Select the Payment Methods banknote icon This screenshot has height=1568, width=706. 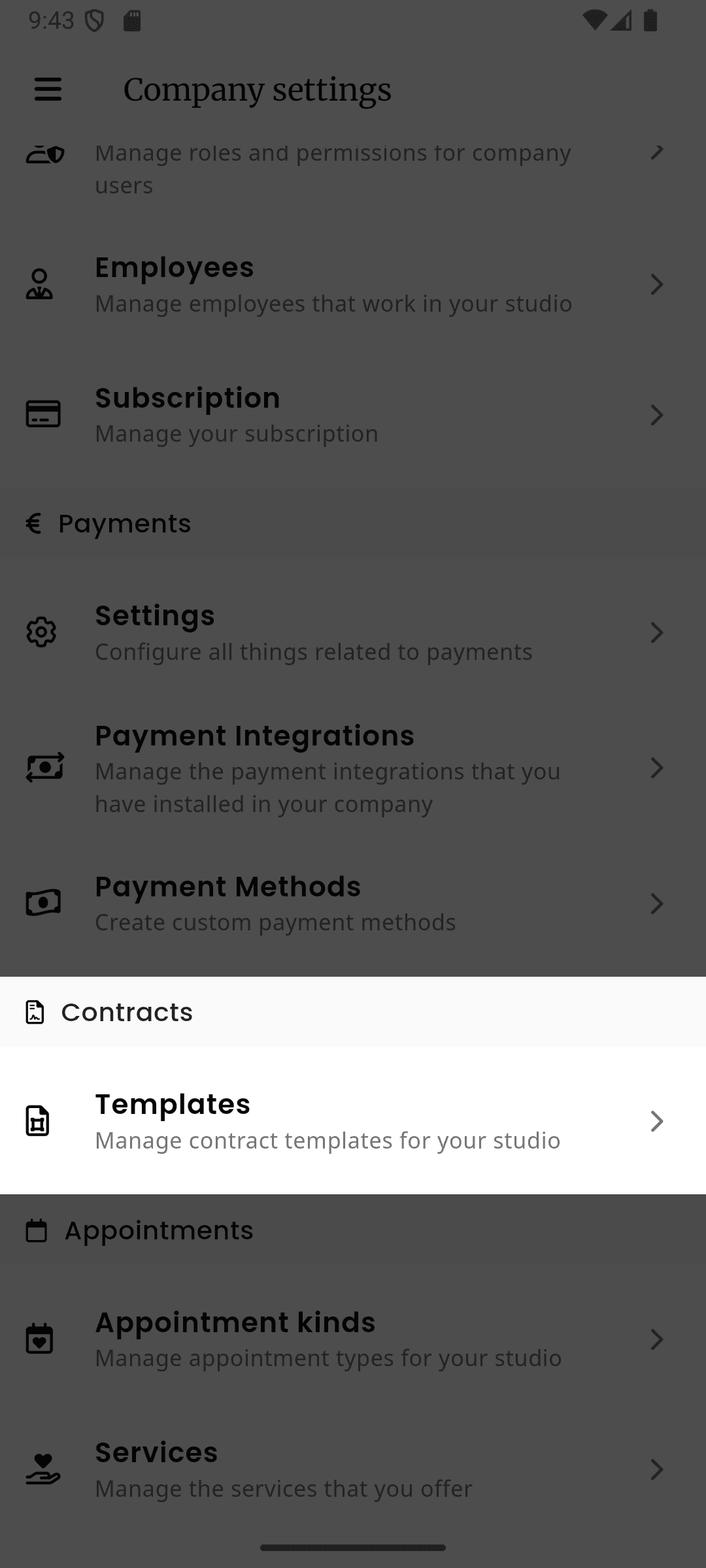pyautogui.click(x=44, y=903)
